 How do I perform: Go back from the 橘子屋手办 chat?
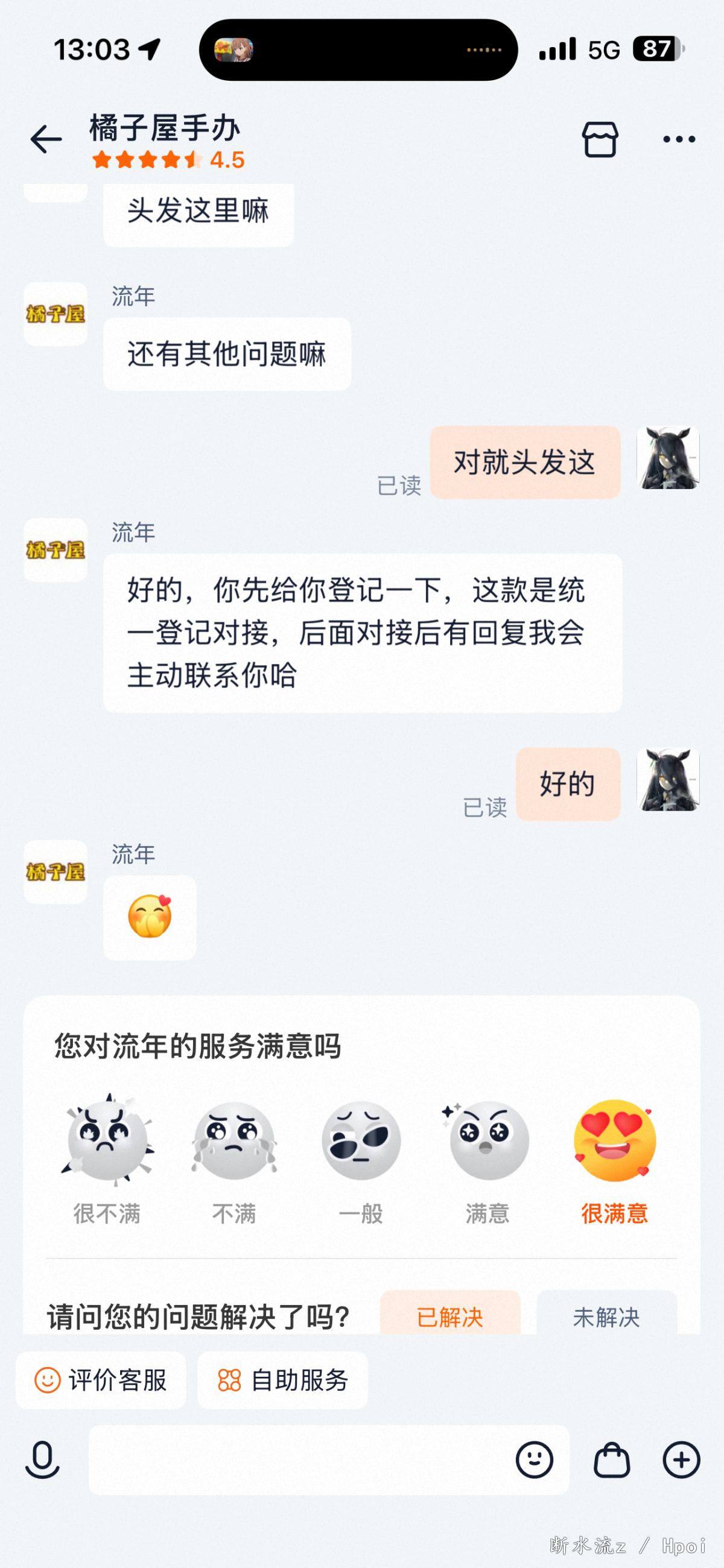[x=46, y=139]
